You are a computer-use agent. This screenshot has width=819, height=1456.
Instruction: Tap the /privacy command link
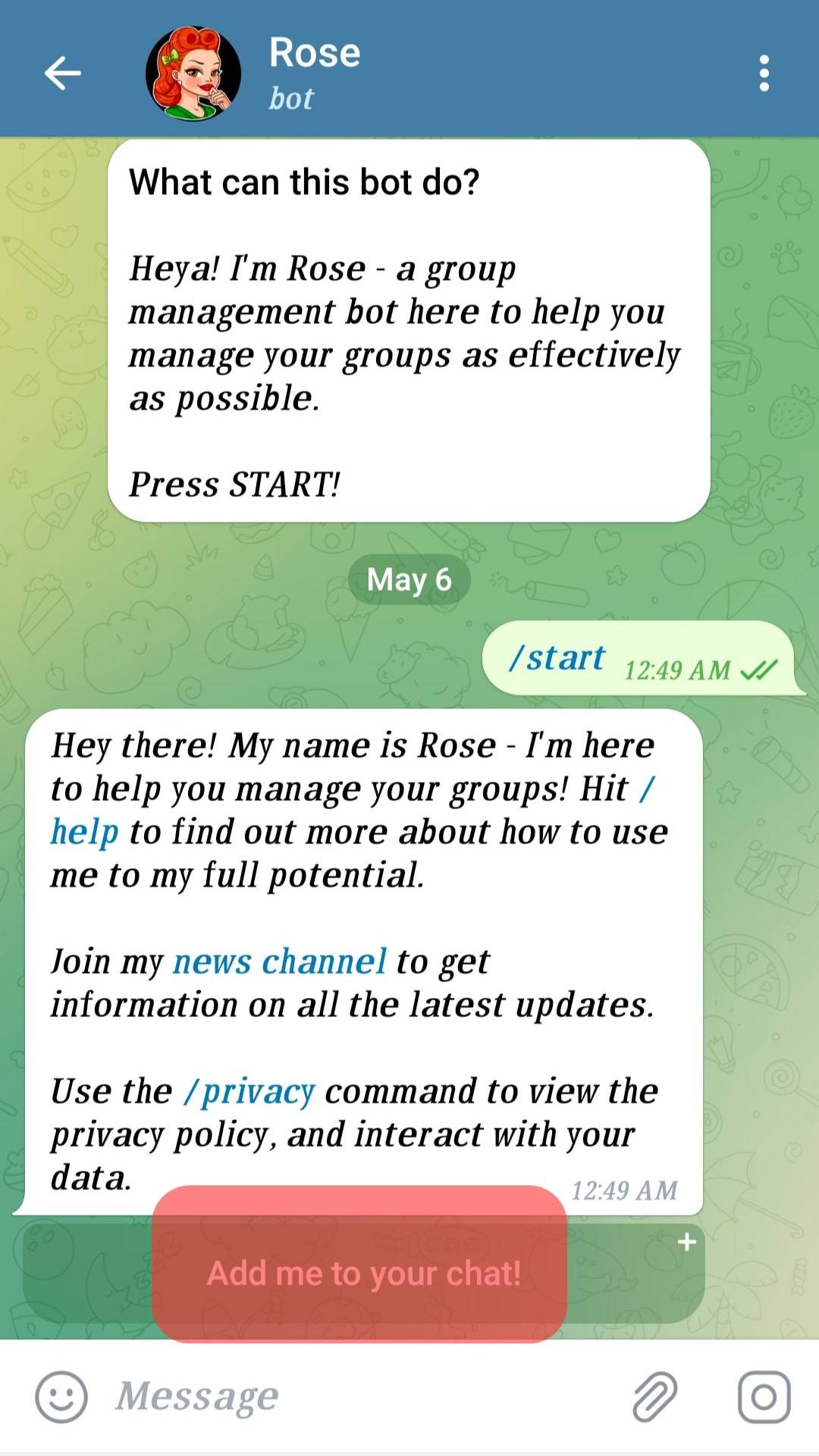[249, 1091]
